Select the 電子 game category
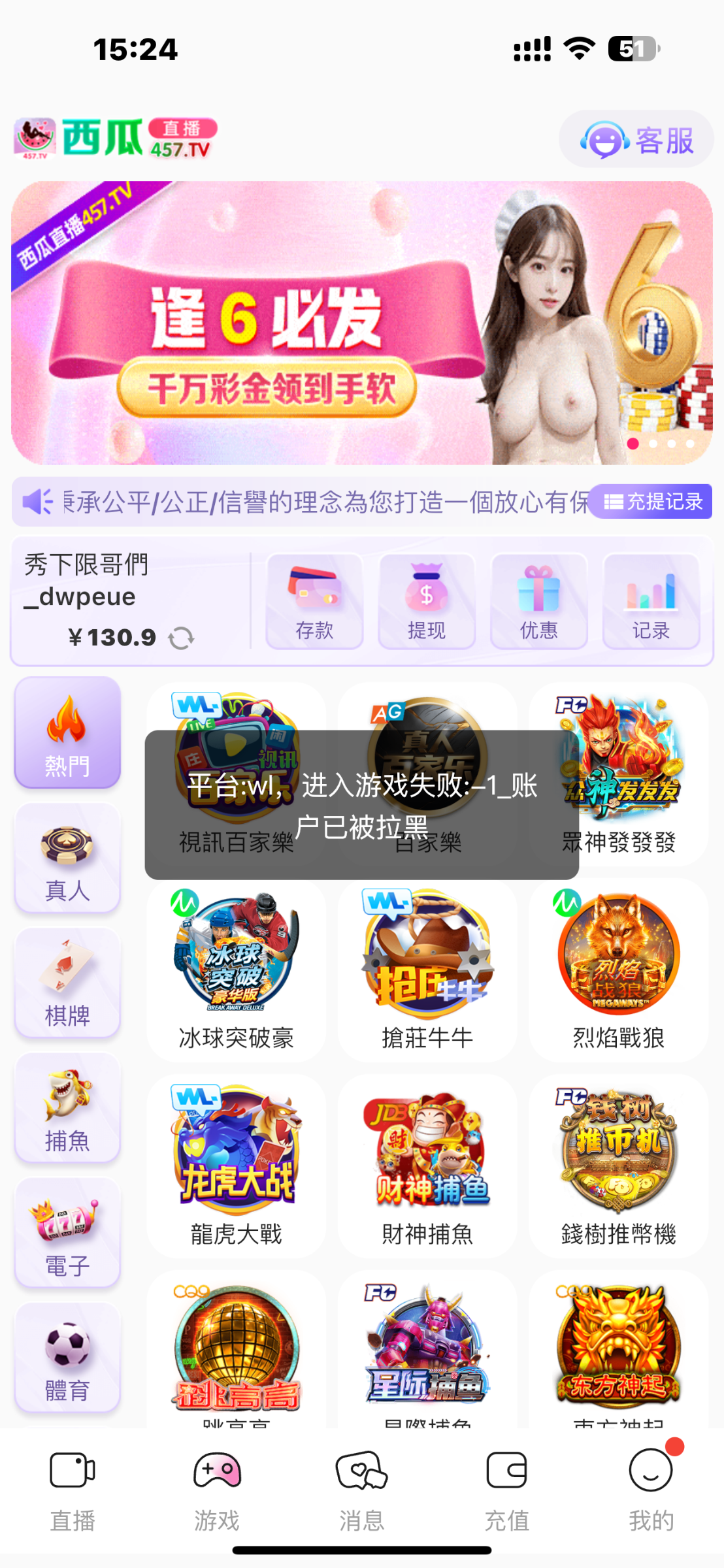The image size is (724, 1568). click(x=67, y=1233)
